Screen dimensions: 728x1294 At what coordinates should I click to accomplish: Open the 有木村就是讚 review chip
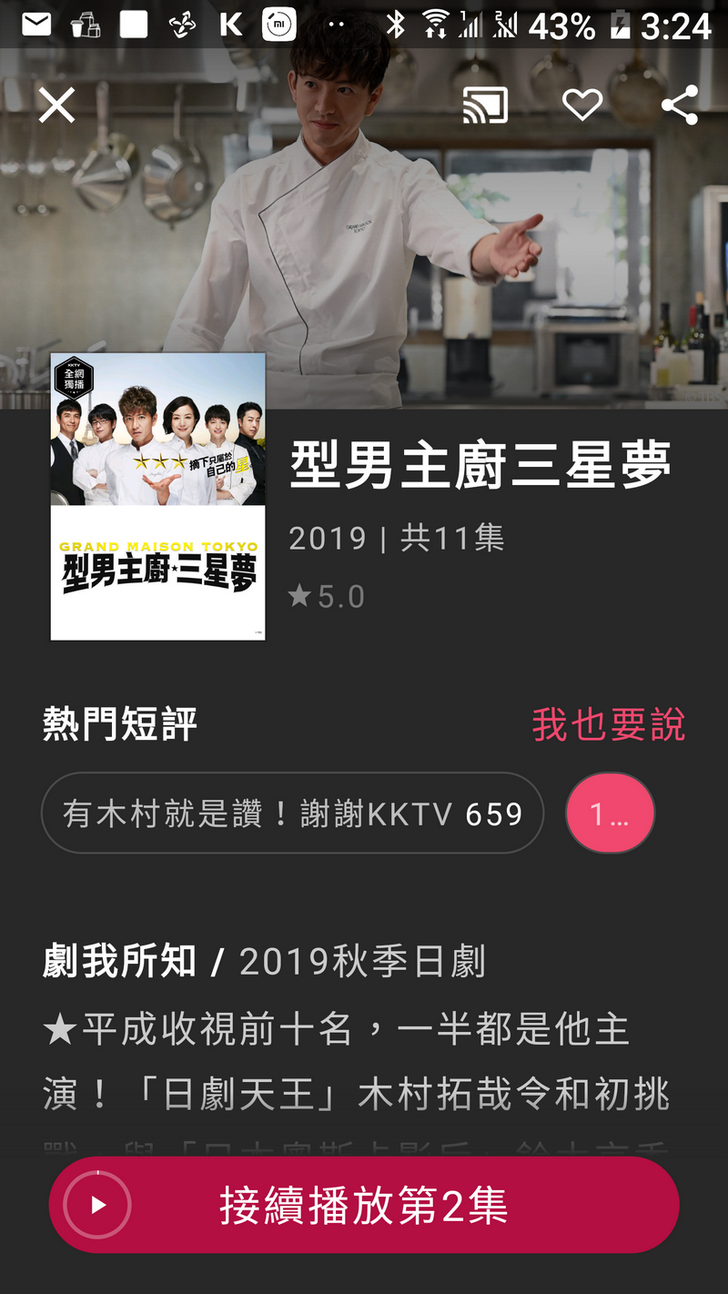292,813
